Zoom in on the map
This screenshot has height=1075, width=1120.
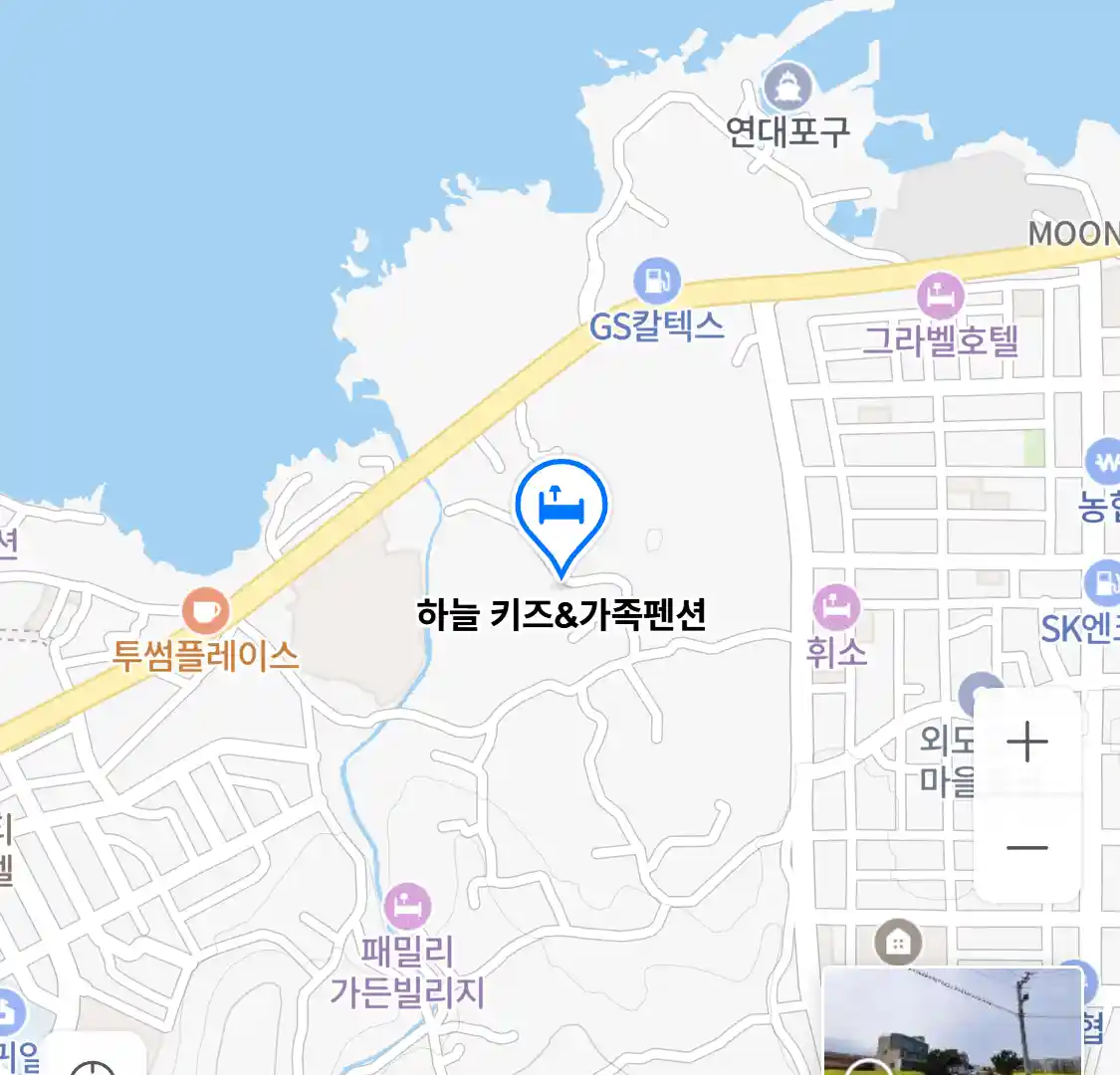click(x=1026, y=743)
